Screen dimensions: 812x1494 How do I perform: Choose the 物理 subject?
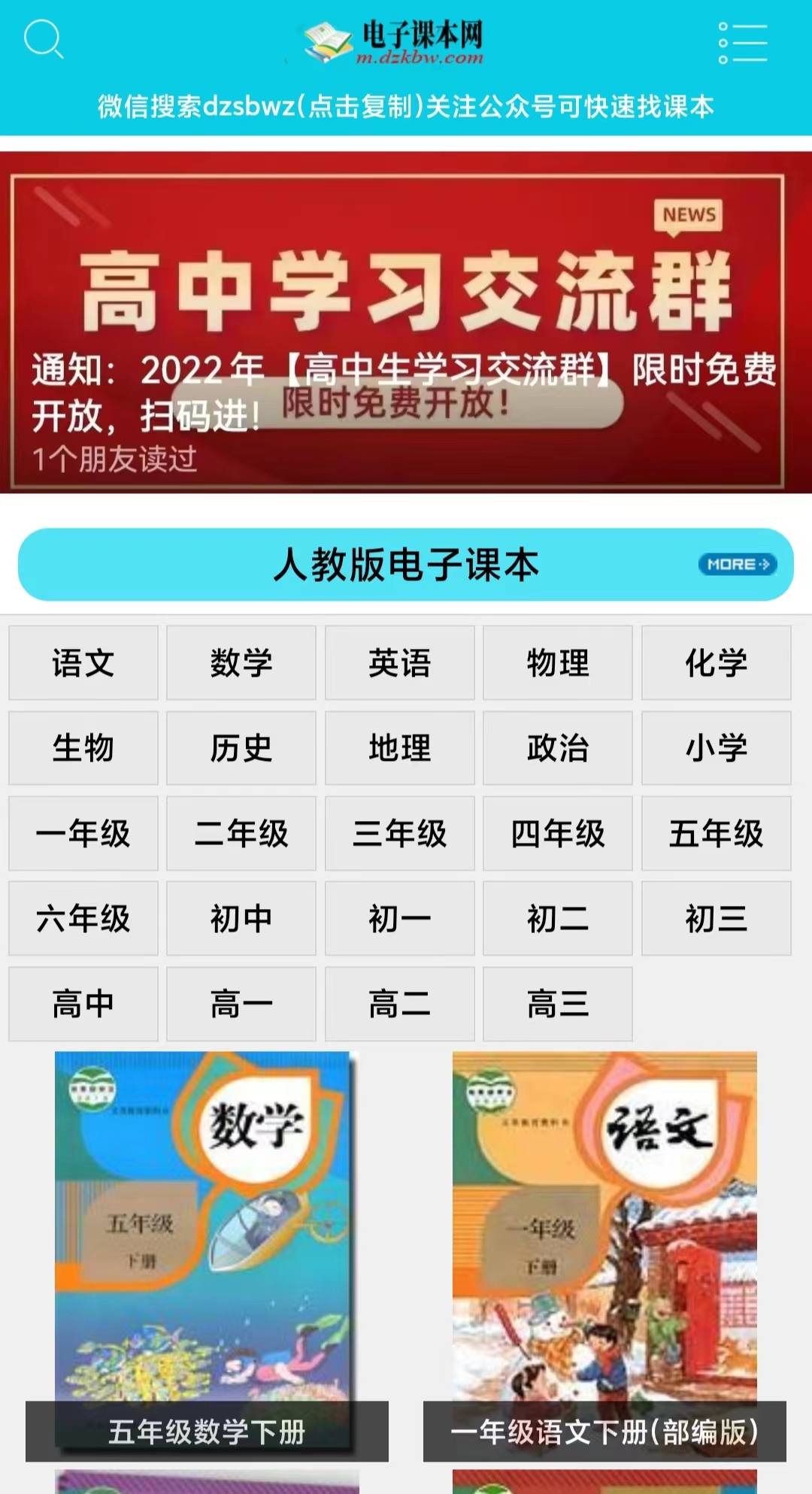click(557, 663)
